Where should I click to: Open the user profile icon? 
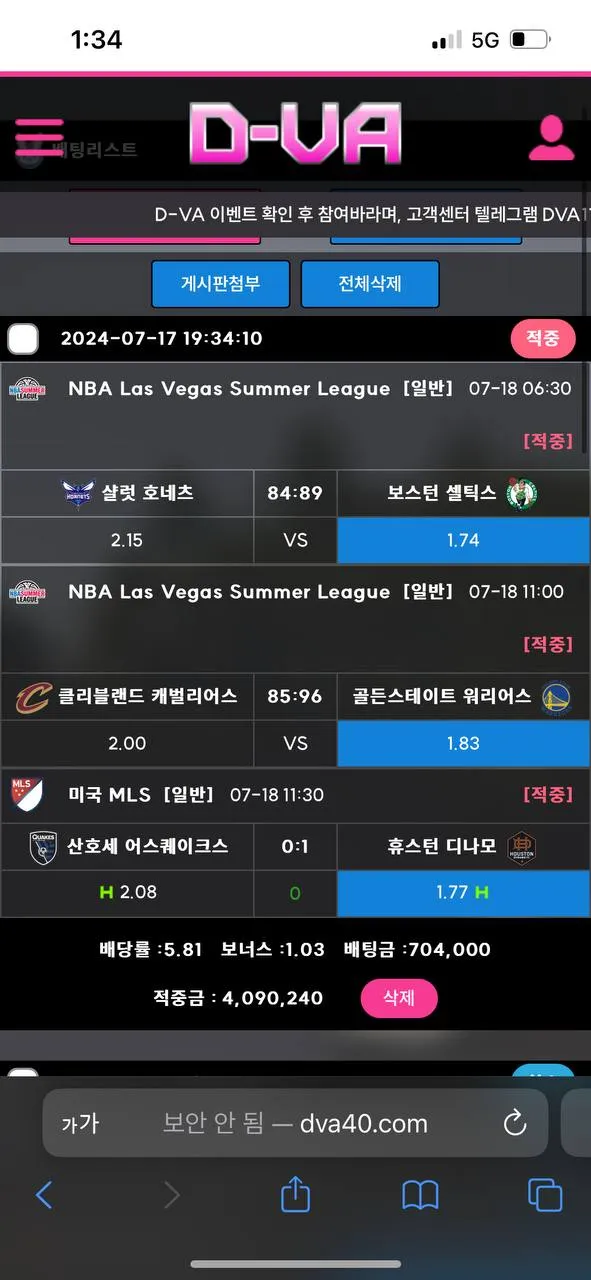click(552, 138)
